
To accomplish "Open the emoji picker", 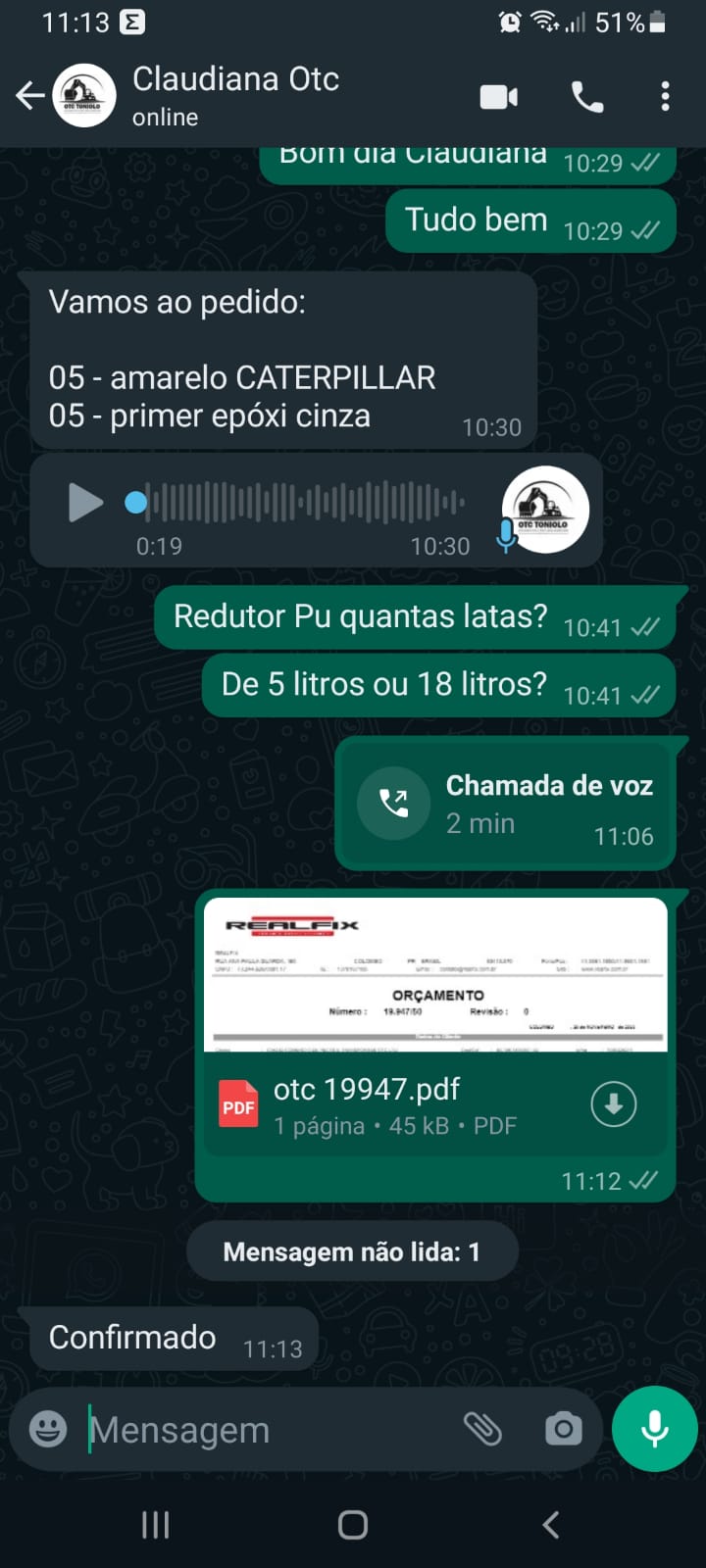I will [48, 1429].
